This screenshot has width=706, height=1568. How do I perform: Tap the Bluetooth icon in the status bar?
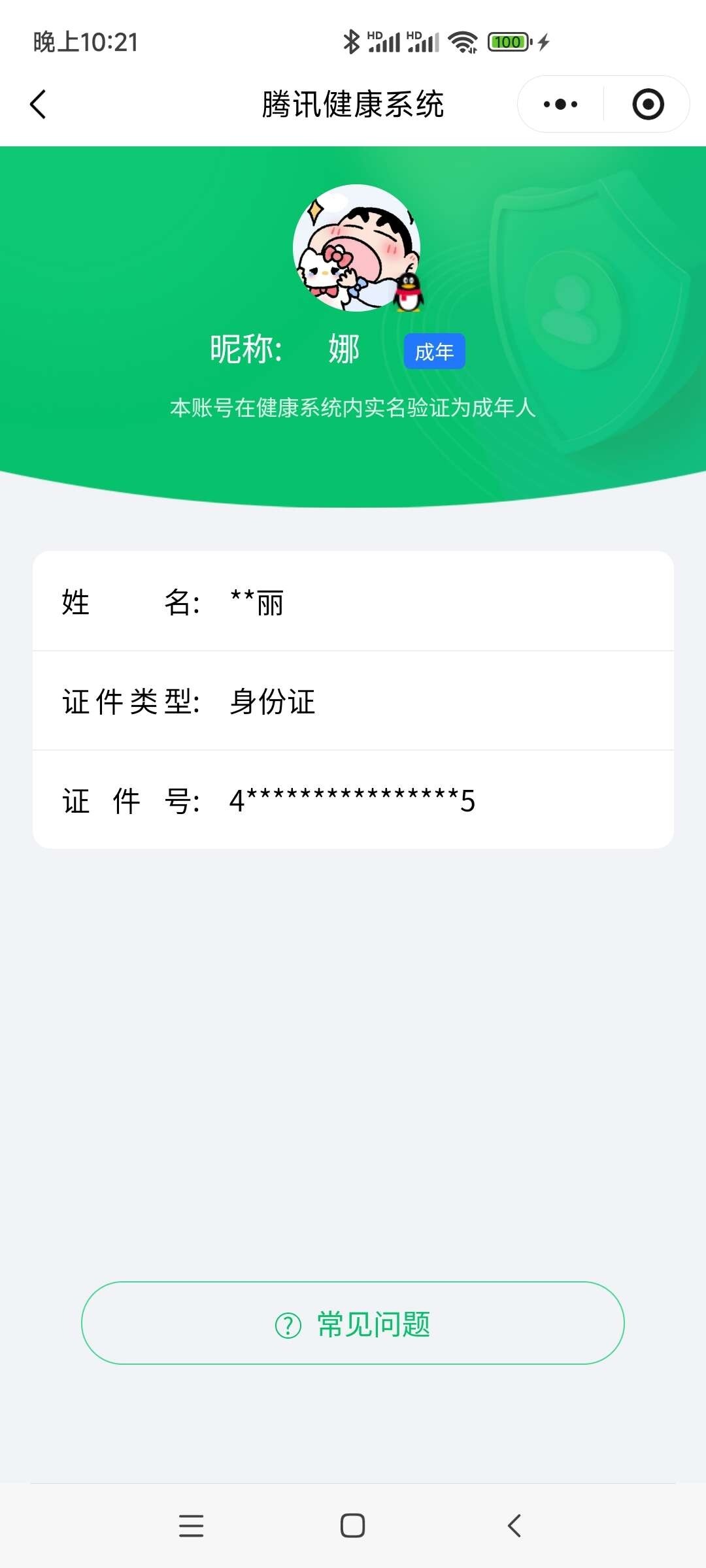tap(350, 41)
